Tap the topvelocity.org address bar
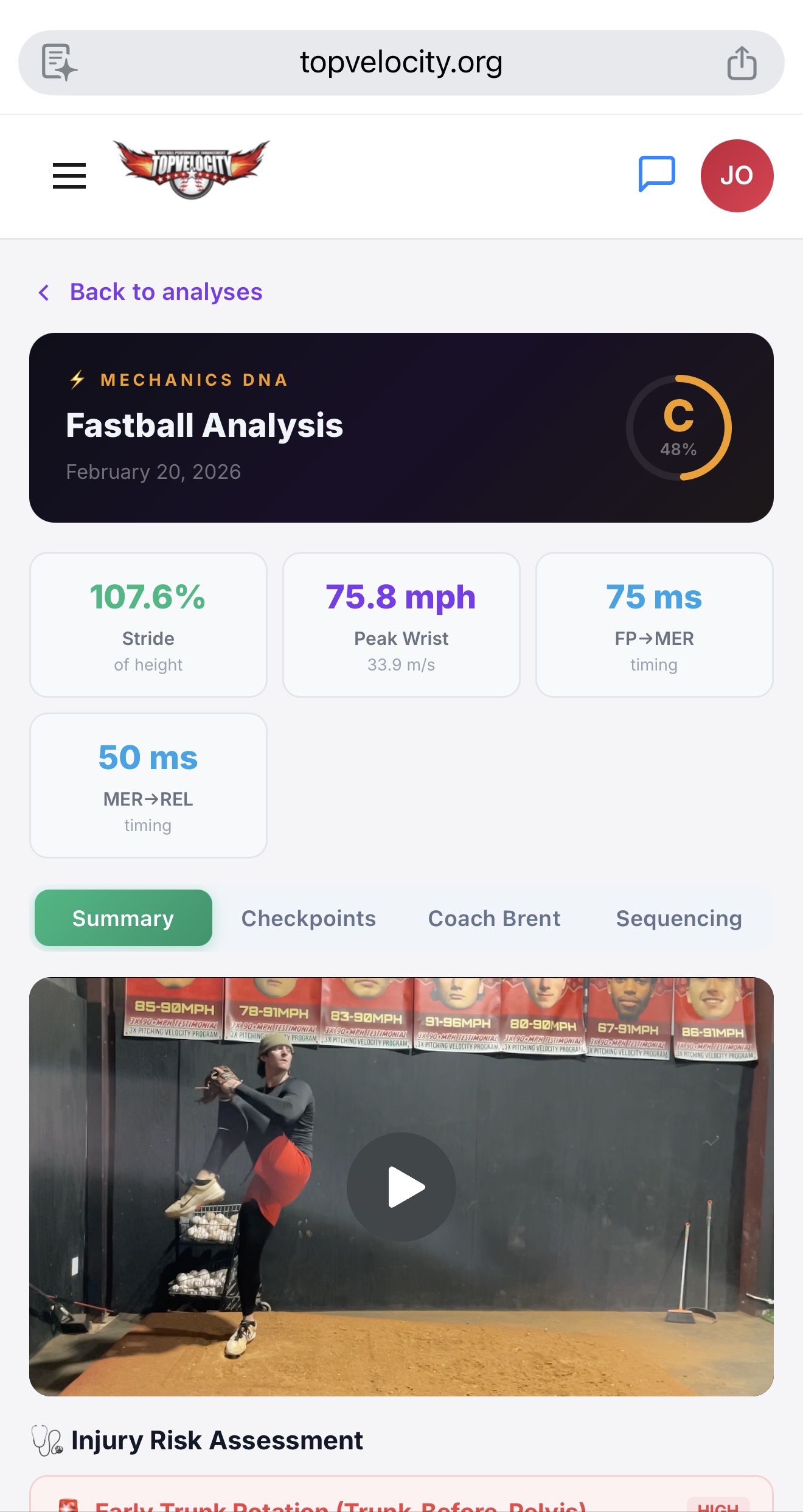Image resolution: width=803 pixels, height=1512 pixels. (401, 63)
